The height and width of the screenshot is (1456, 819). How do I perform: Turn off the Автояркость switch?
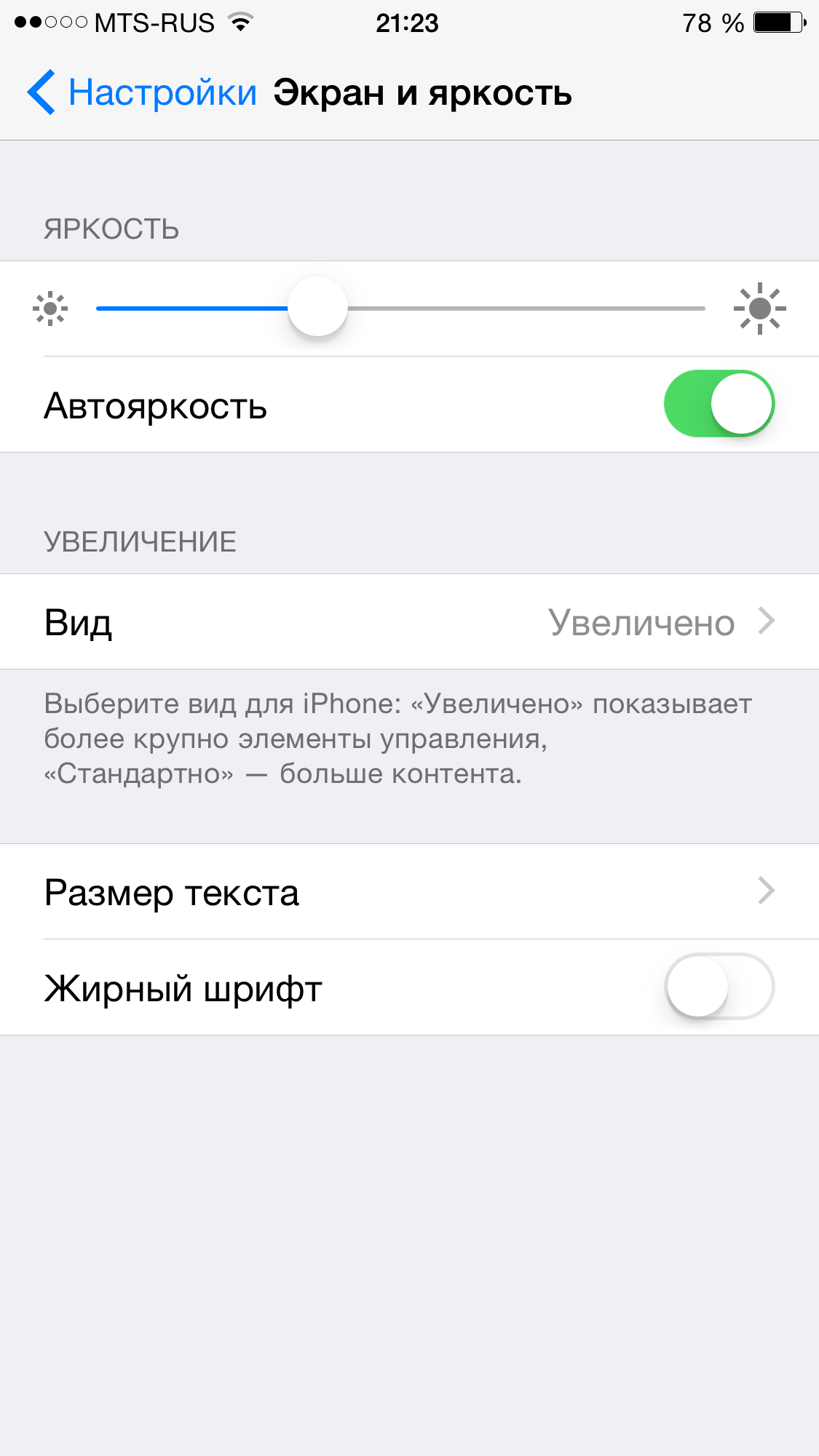click(719, 404)
